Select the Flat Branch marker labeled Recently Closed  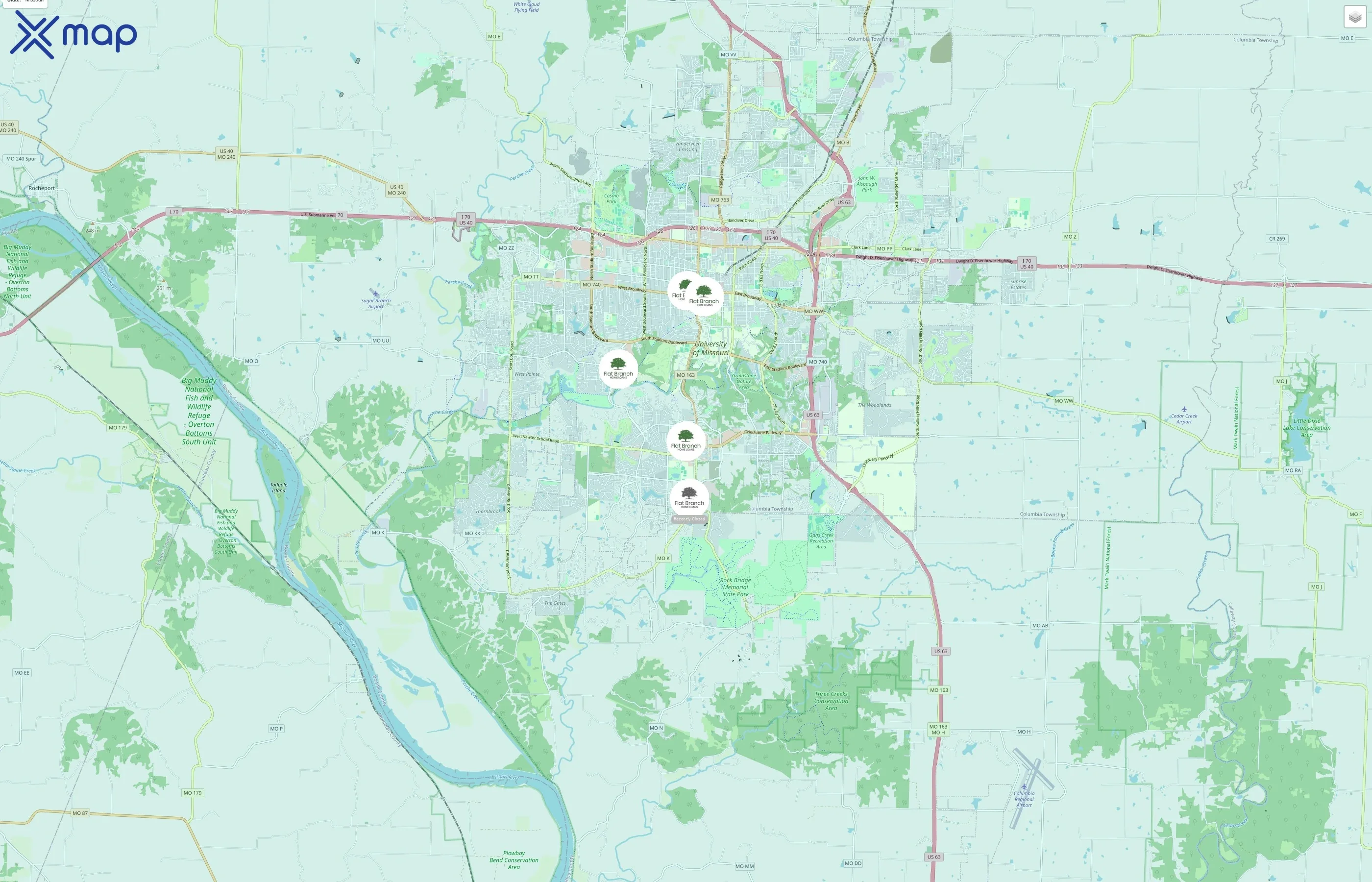point(689,498)
